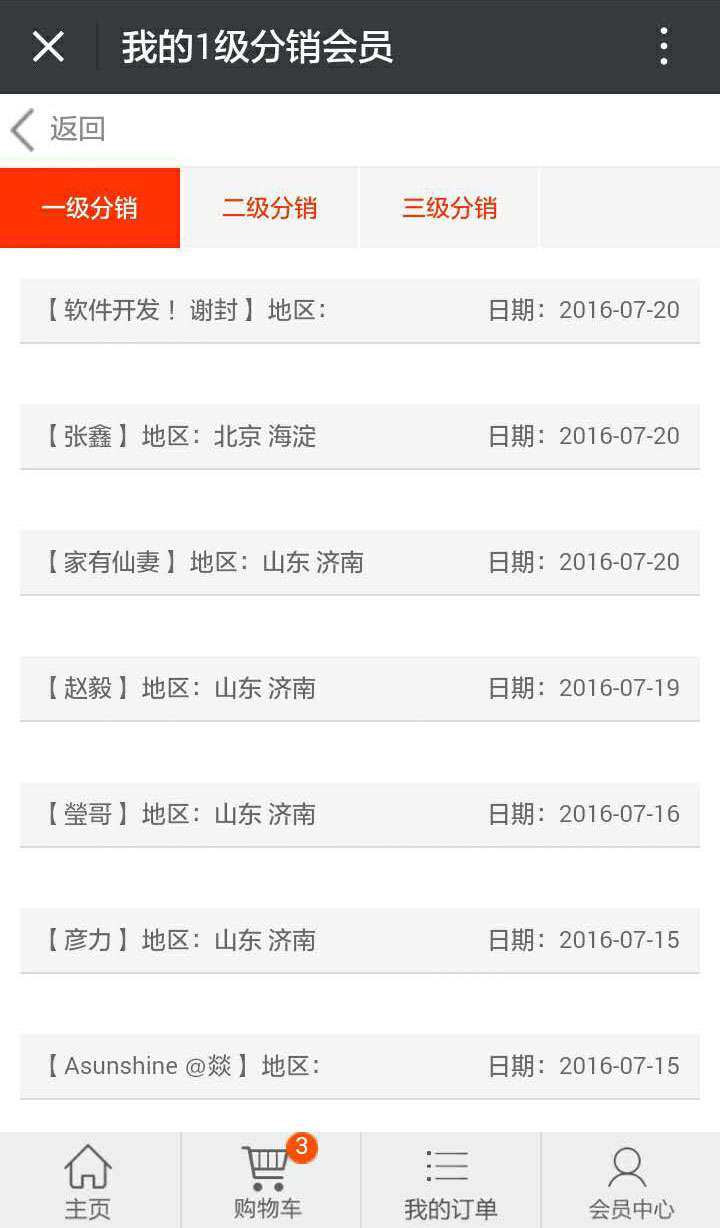Image resolution: width=720 pixels, height=1228 pixels.
Task: Open the 购物车 shopping cart
Action: coord(268,1182)
